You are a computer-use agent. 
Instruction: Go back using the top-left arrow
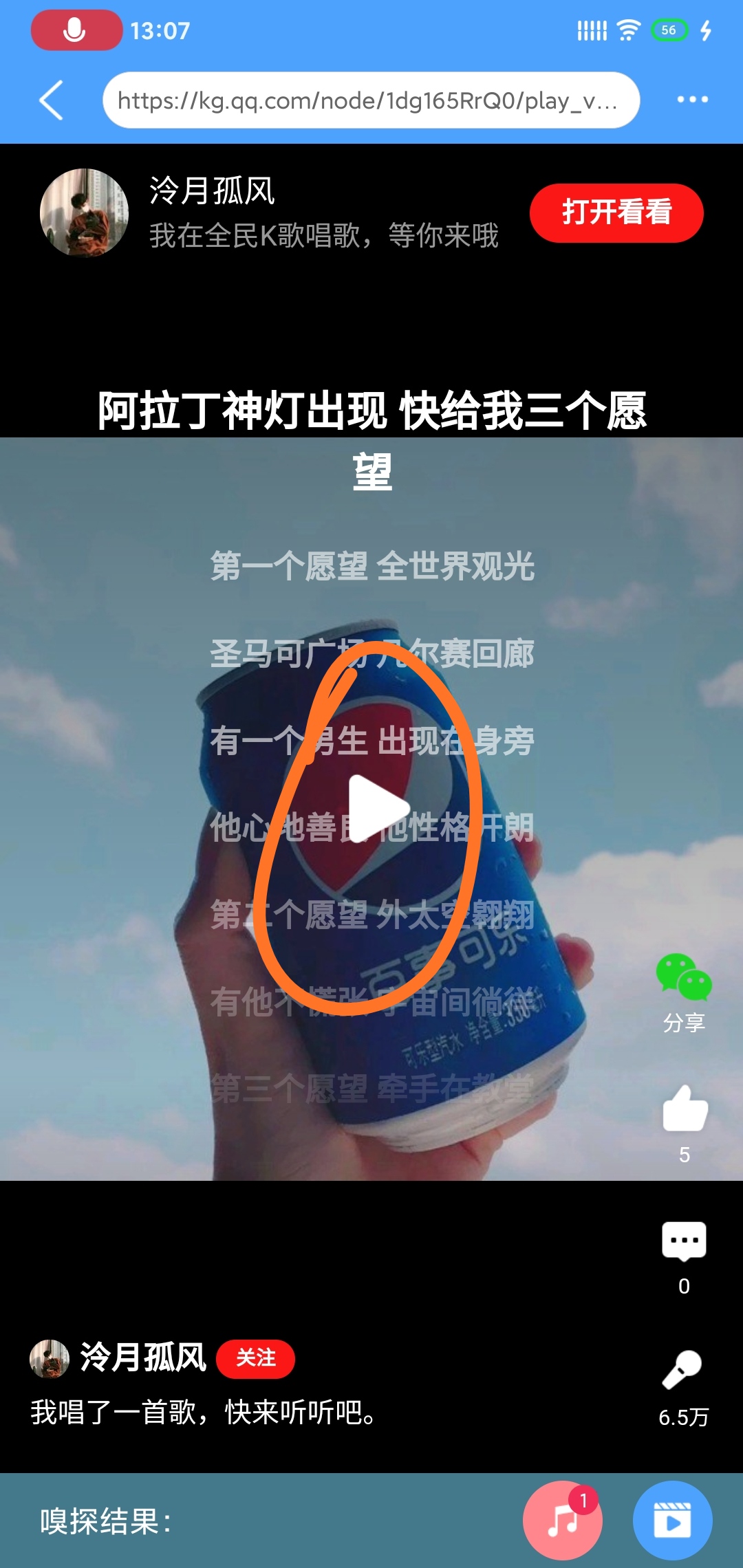52,100
